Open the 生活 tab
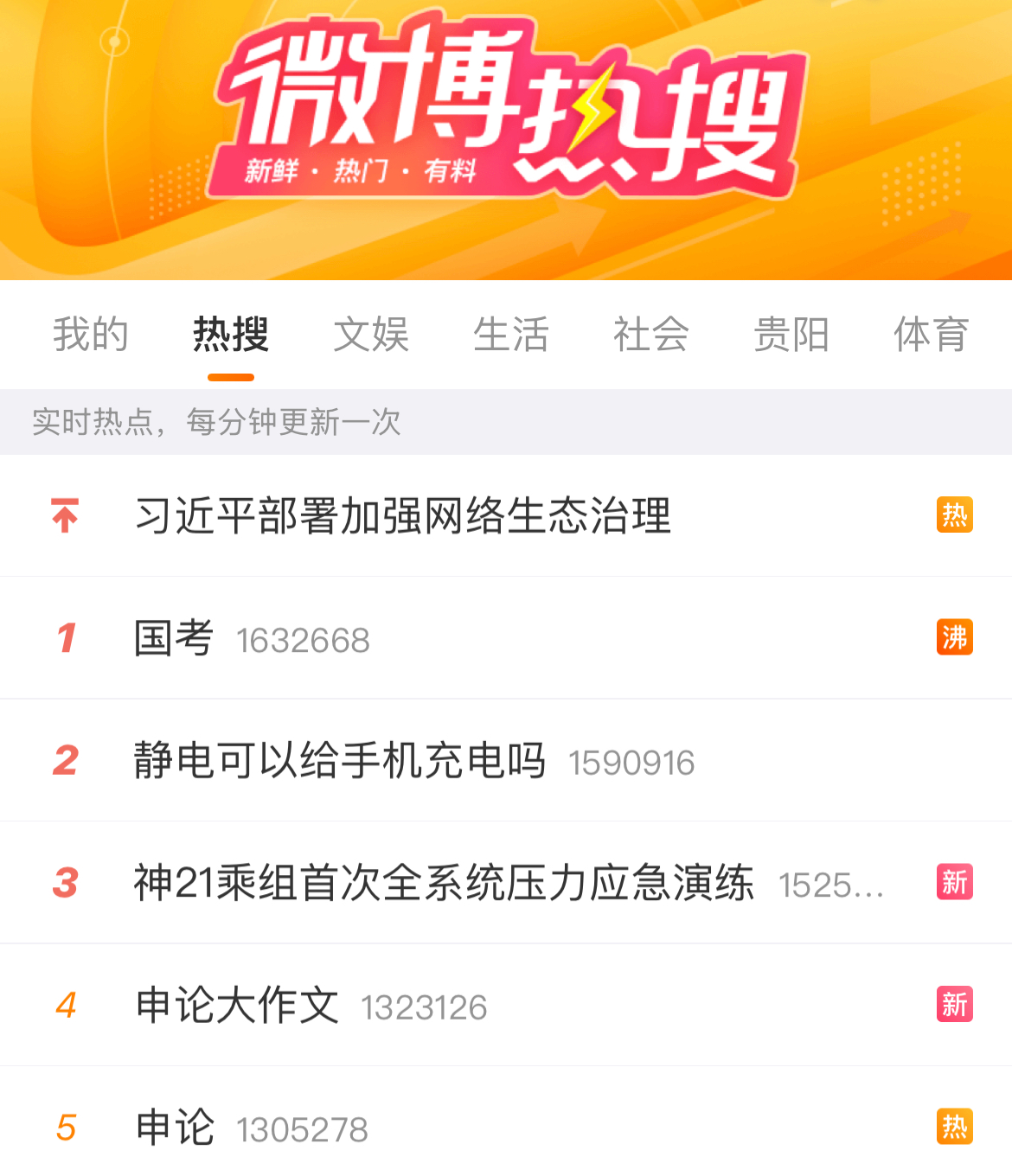The height and width of the screenshot is (1176, 1012). pos(511,335)
